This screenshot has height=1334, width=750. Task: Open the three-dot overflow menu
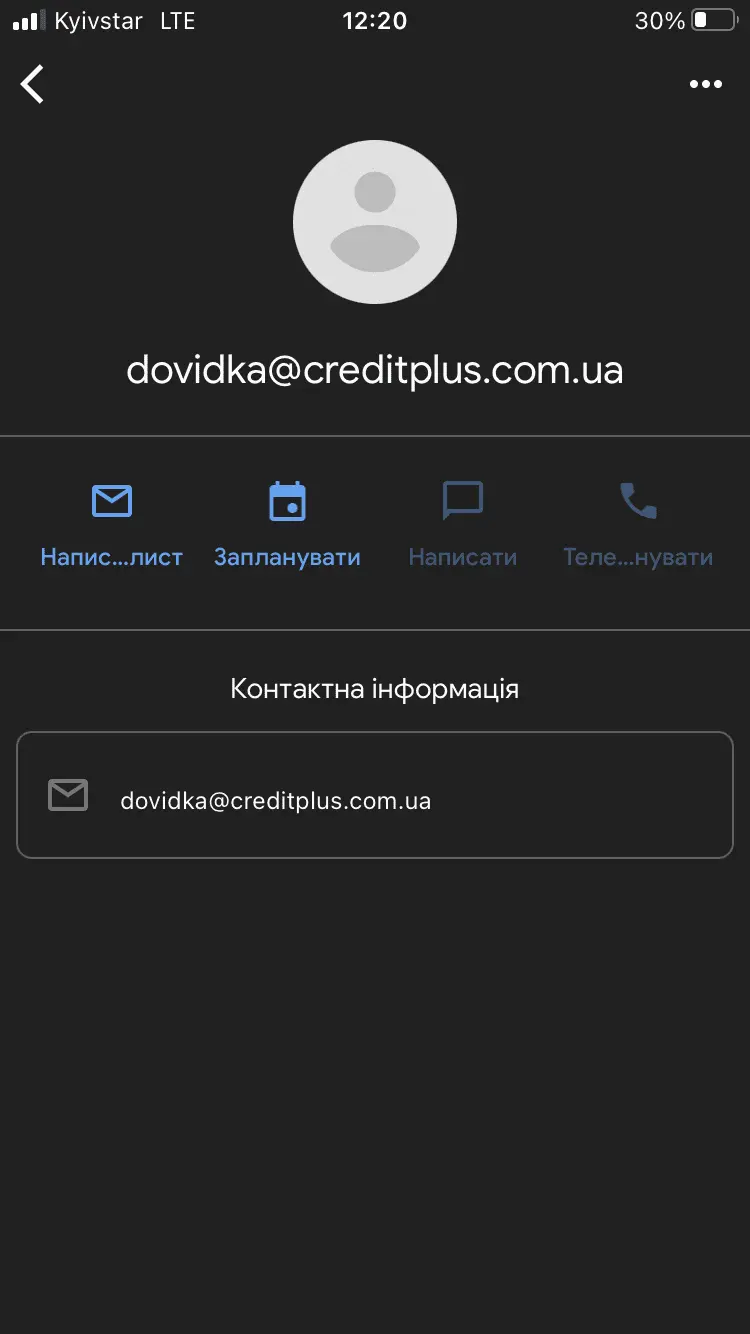(705, 85)
